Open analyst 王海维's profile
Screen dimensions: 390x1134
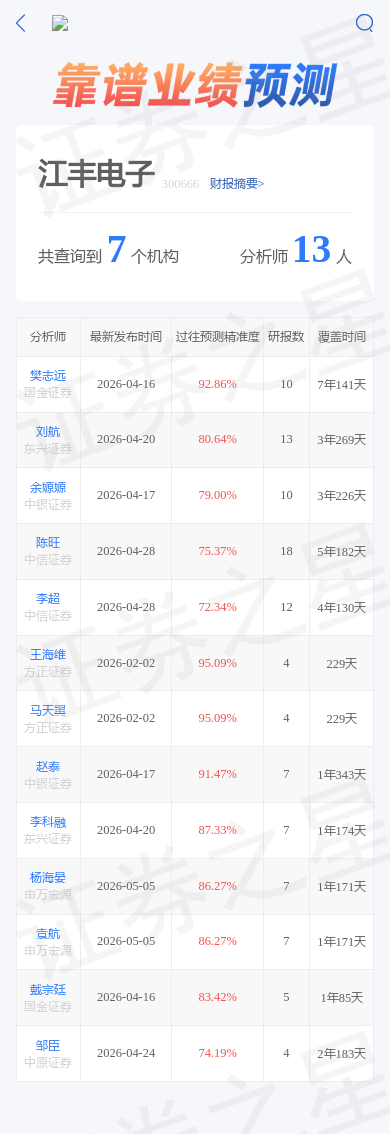tap(48, 655)
